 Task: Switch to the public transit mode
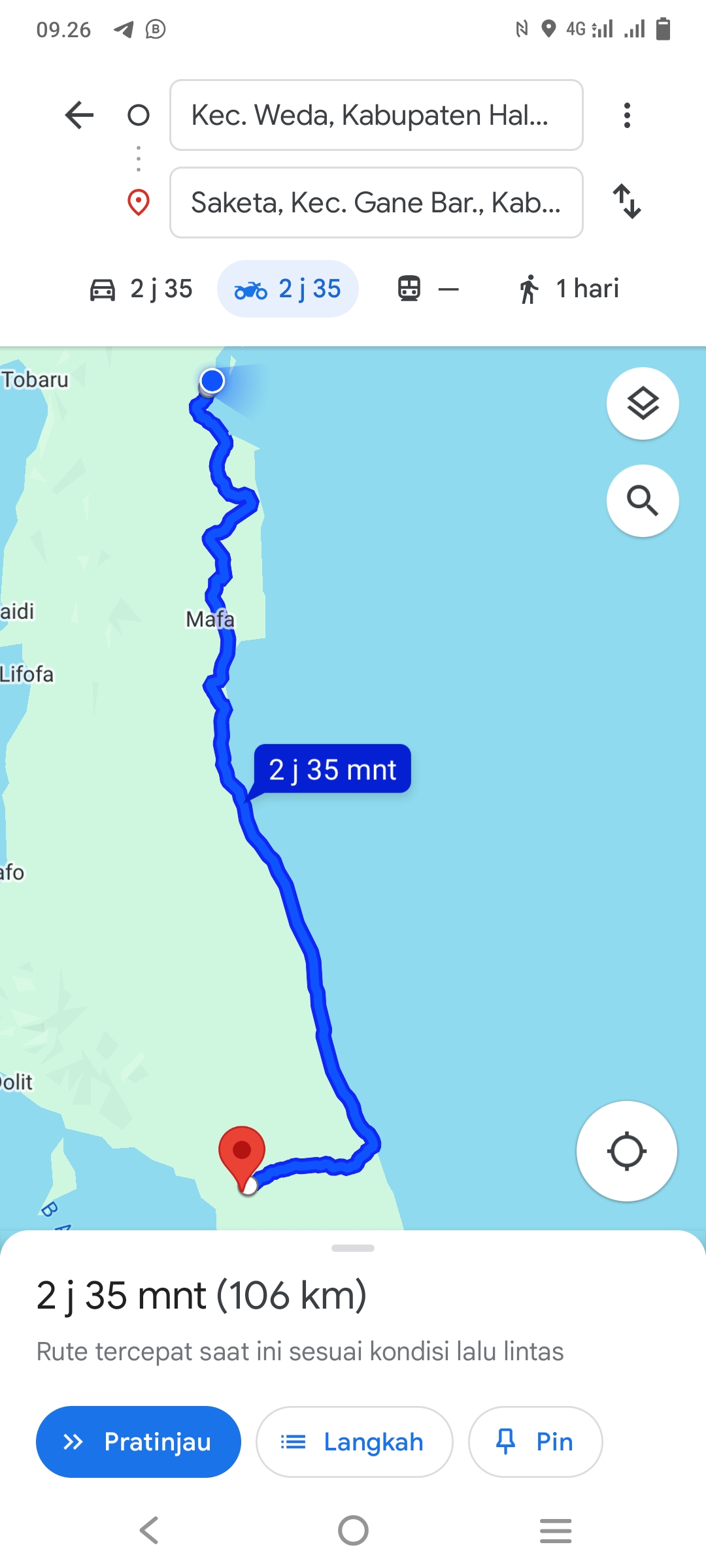coord(429,289)
